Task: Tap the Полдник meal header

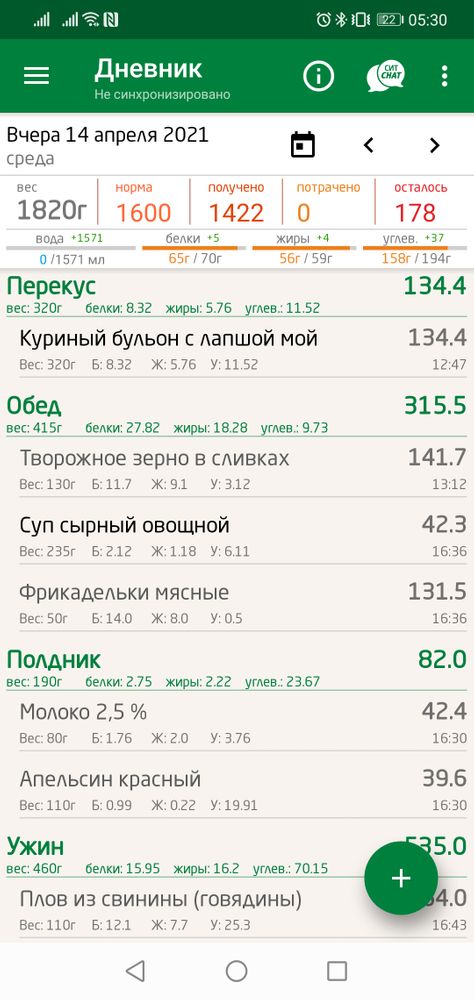Action: point(237,668)
